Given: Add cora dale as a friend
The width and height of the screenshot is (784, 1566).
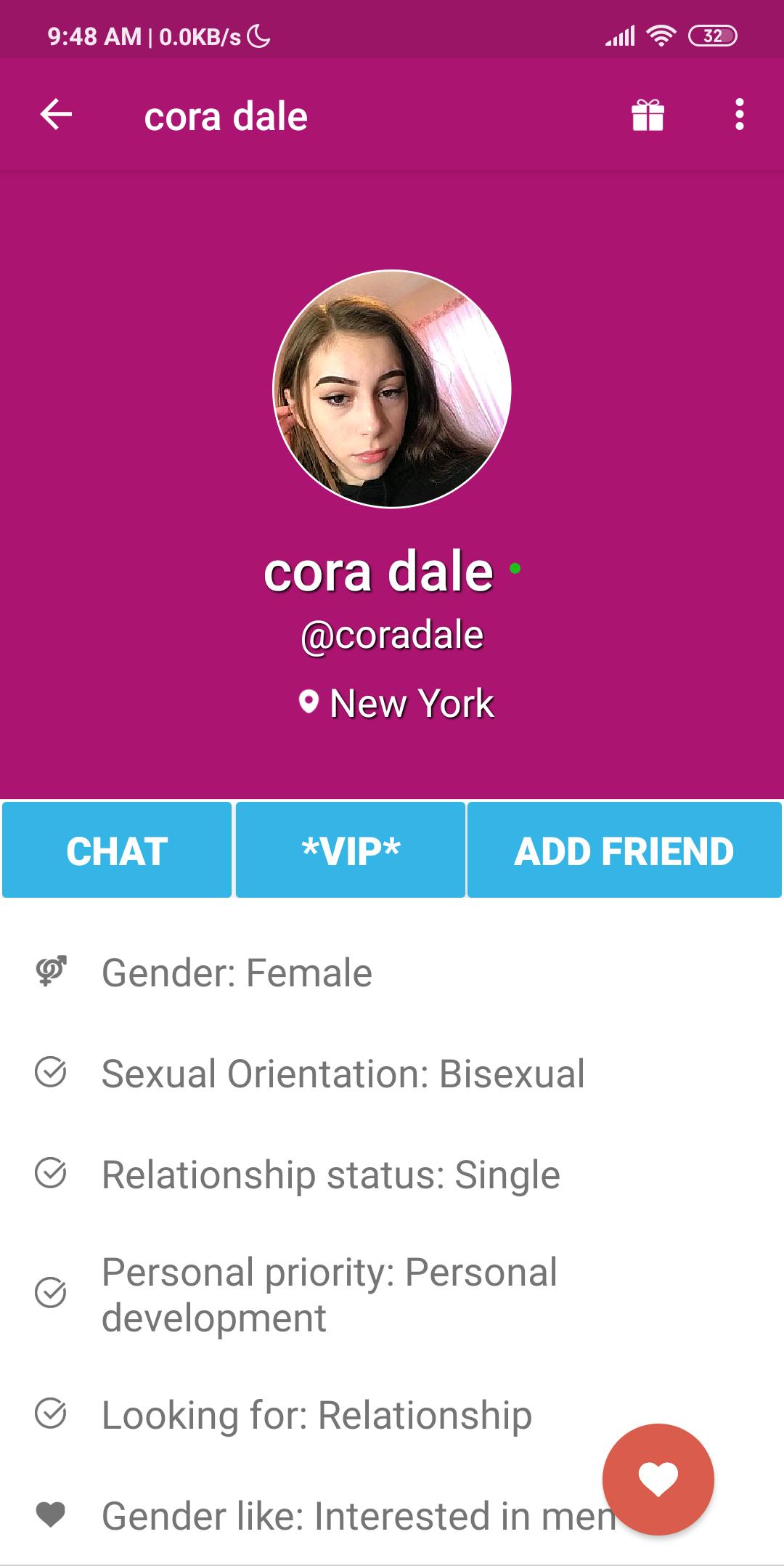Looking at the screenshot, I should [x=624, y=850].
